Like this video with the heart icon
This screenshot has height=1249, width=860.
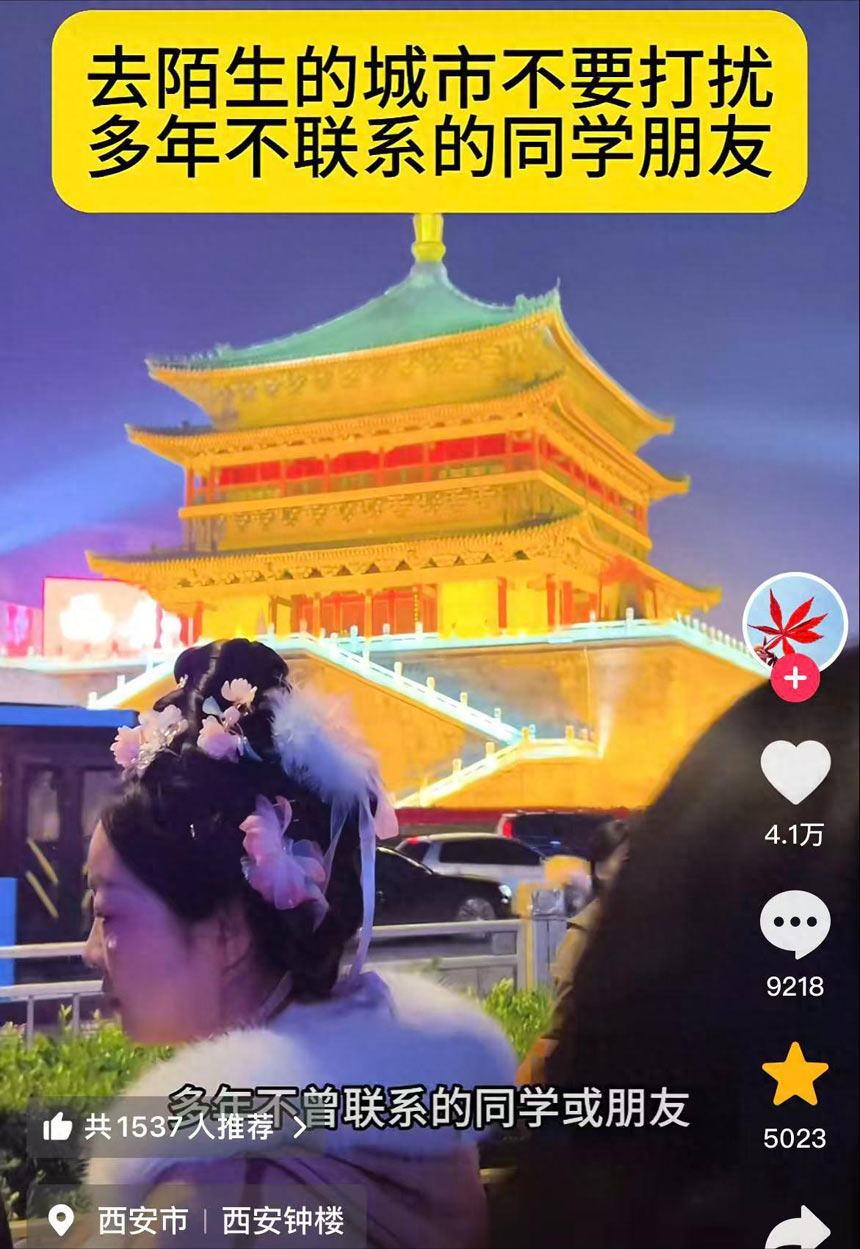coord(795,772)
